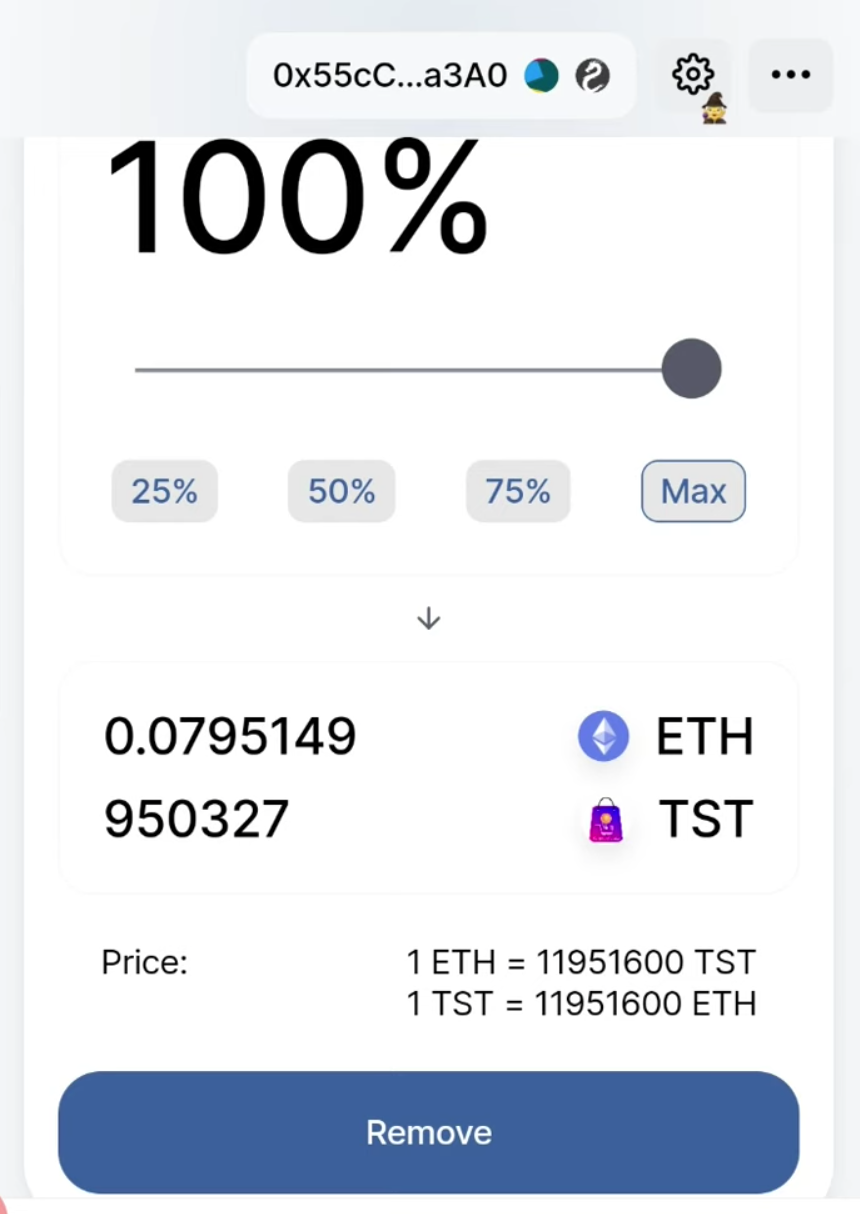Open the three-dot overflow menu
860x1214 pixels.
790,75
